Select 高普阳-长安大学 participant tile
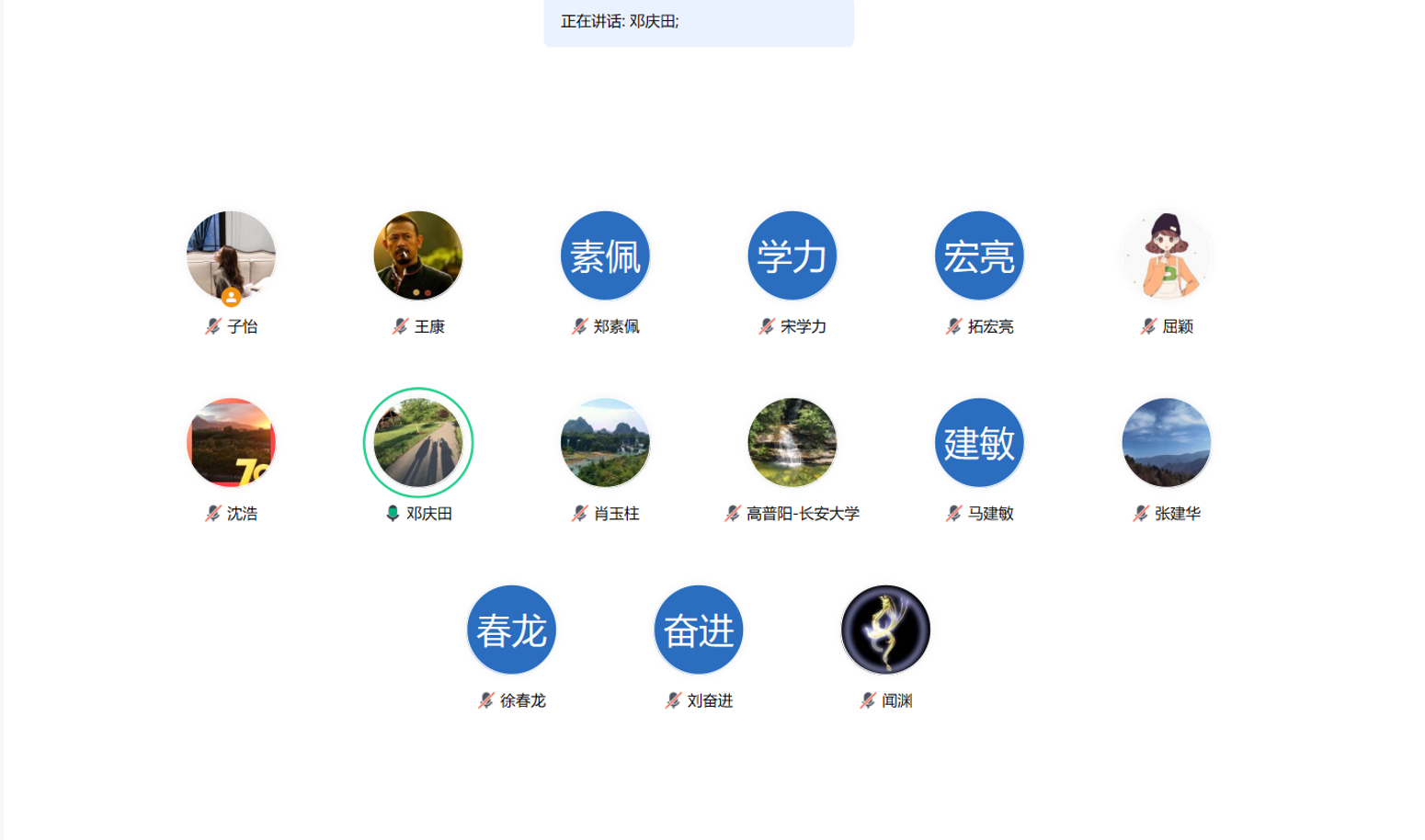This screenshot has height=840, width=1425. tap(792, 442)
